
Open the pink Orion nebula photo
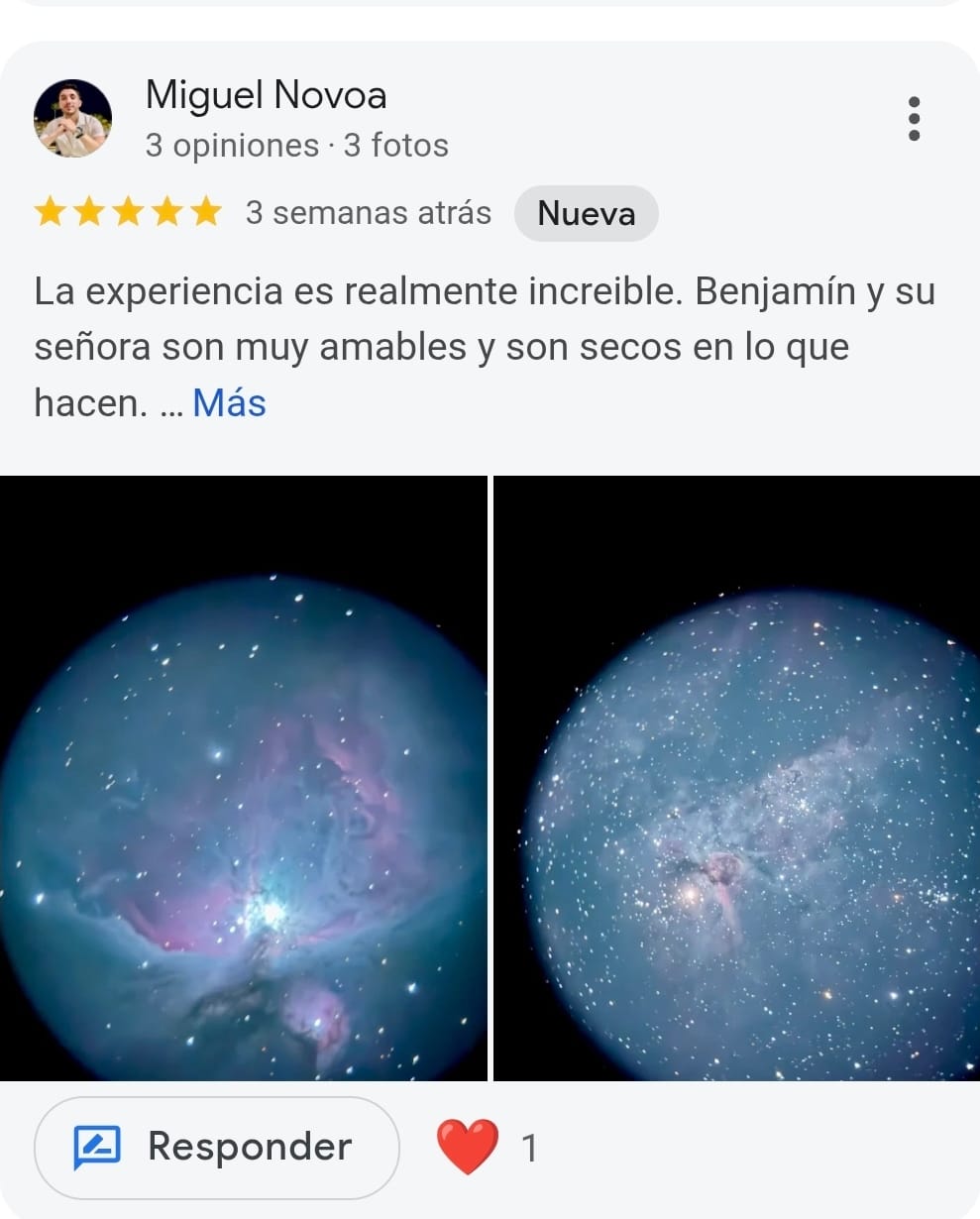[244, 778]
